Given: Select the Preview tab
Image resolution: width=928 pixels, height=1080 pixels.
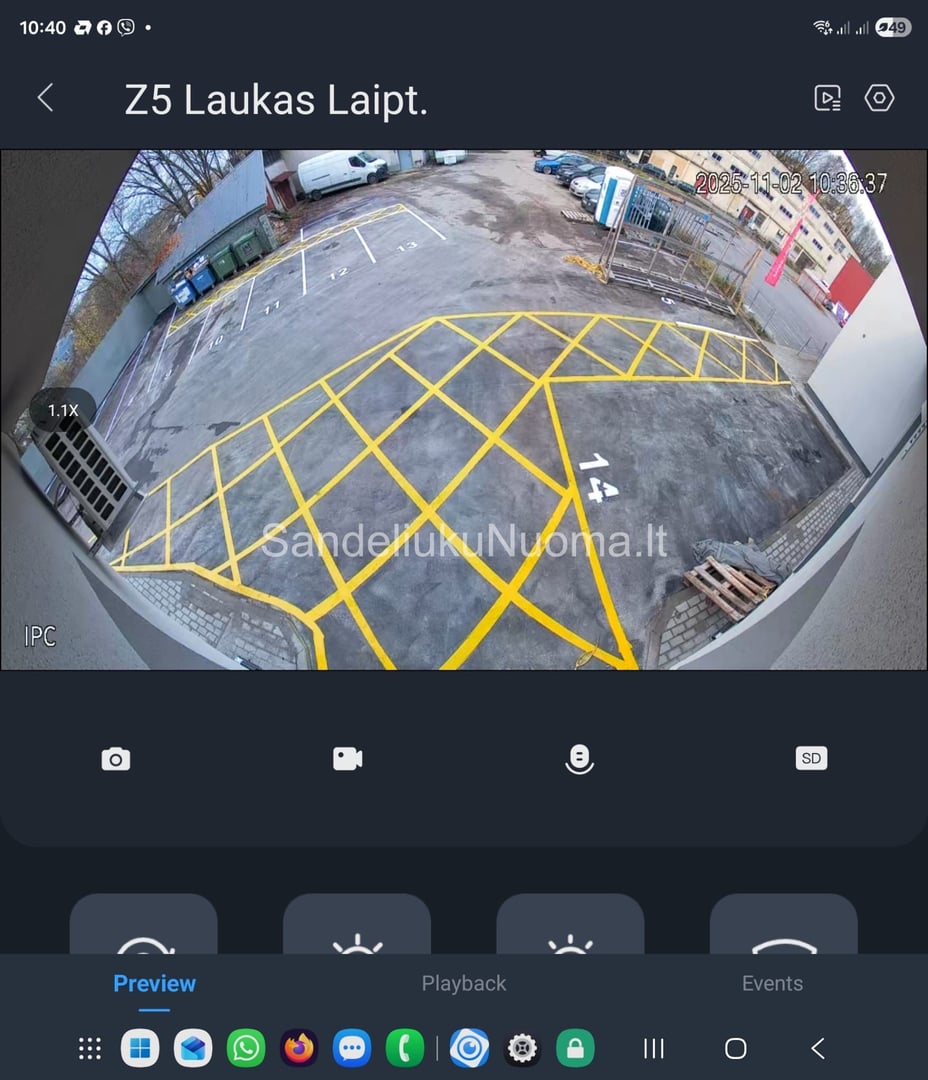Looking at the screenshot, I should point(154,983).
